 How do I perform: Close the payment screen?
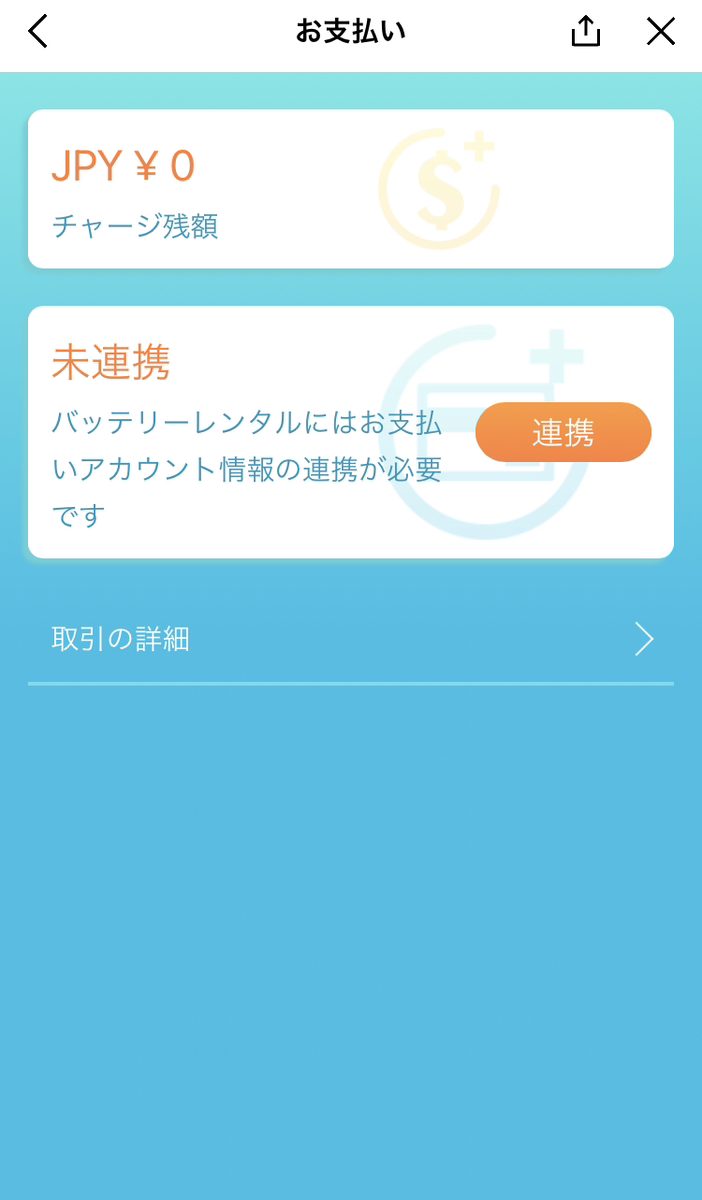(661, 32)
